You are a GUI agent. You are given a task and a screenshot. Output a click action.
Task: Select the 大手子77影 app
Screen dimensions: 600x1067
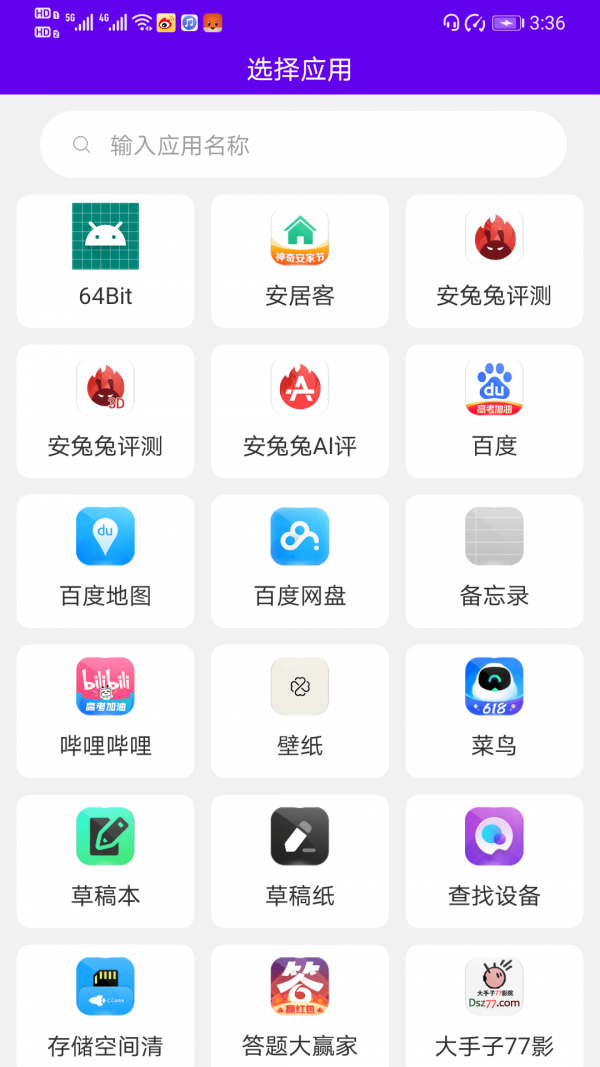[x=494, y=1005]
